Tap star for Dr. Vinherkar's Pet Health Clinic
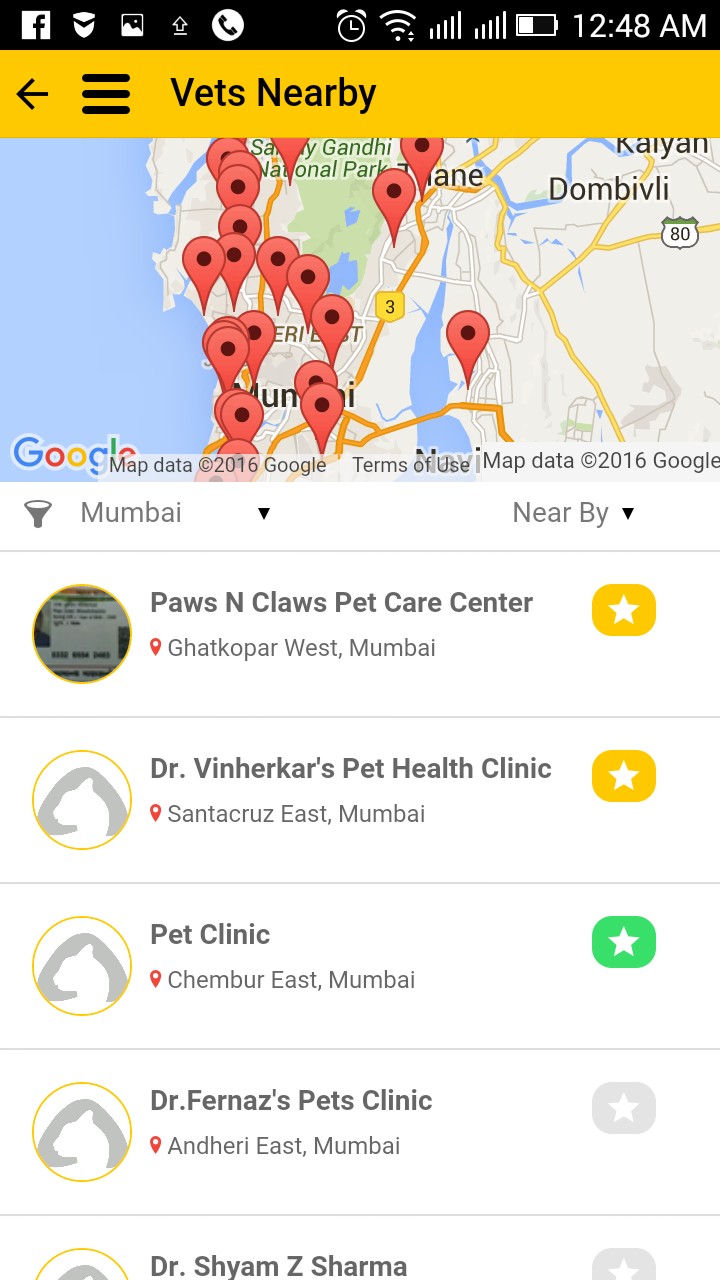Viewport: 720px width, 1280px height. tap(623, 776)
